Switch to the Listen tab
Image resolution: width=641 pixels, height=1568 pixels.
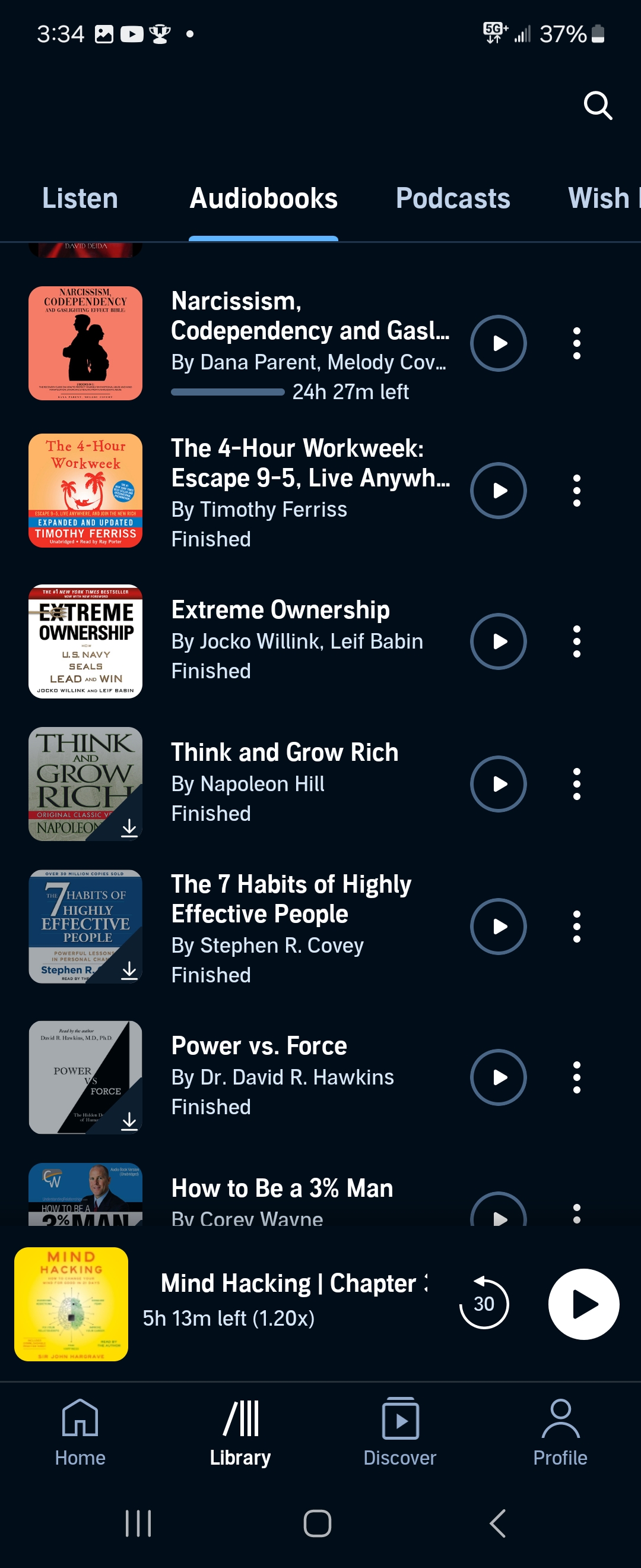(x=80, y=198)
